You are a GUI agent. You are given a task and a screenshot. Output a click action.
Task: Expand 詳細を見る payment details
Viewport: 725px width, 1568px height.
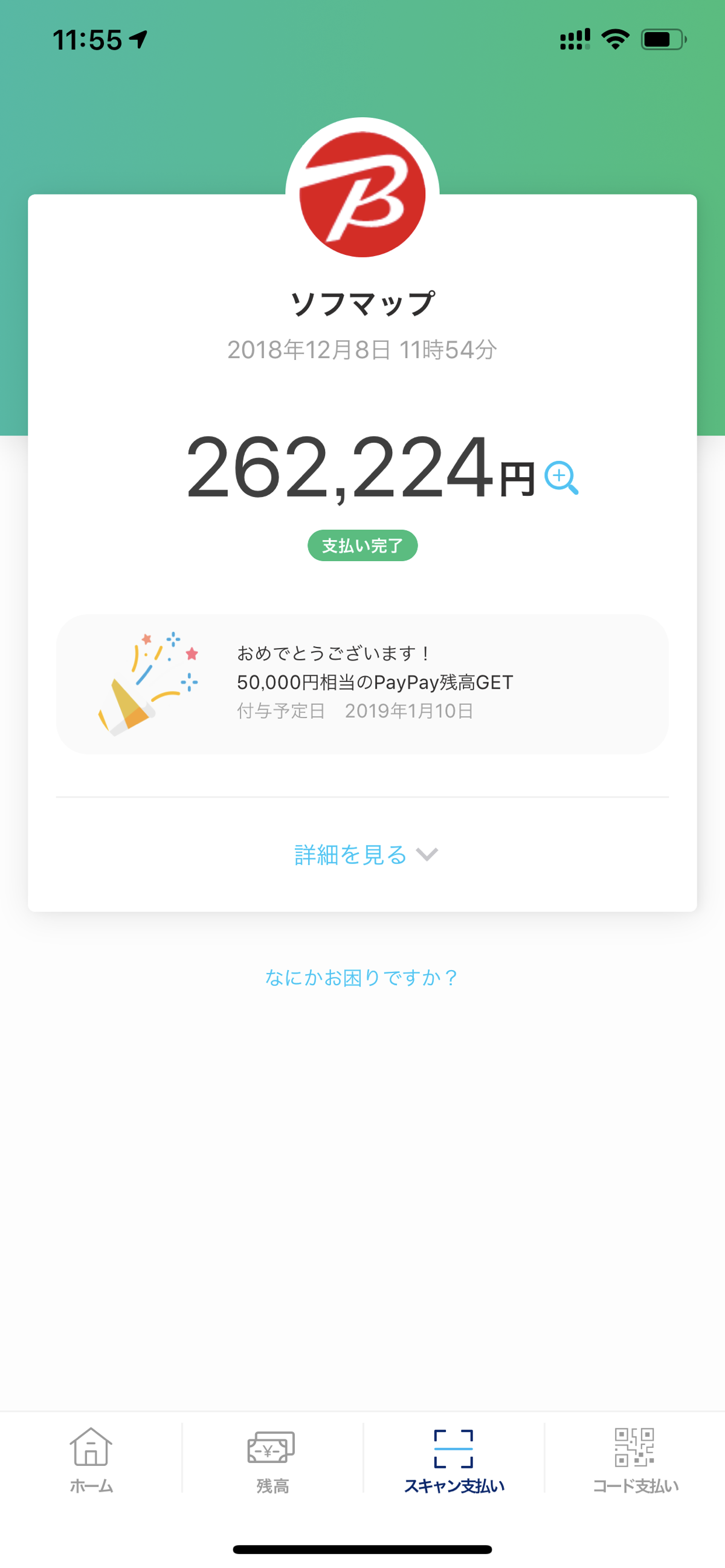[366, 855]
